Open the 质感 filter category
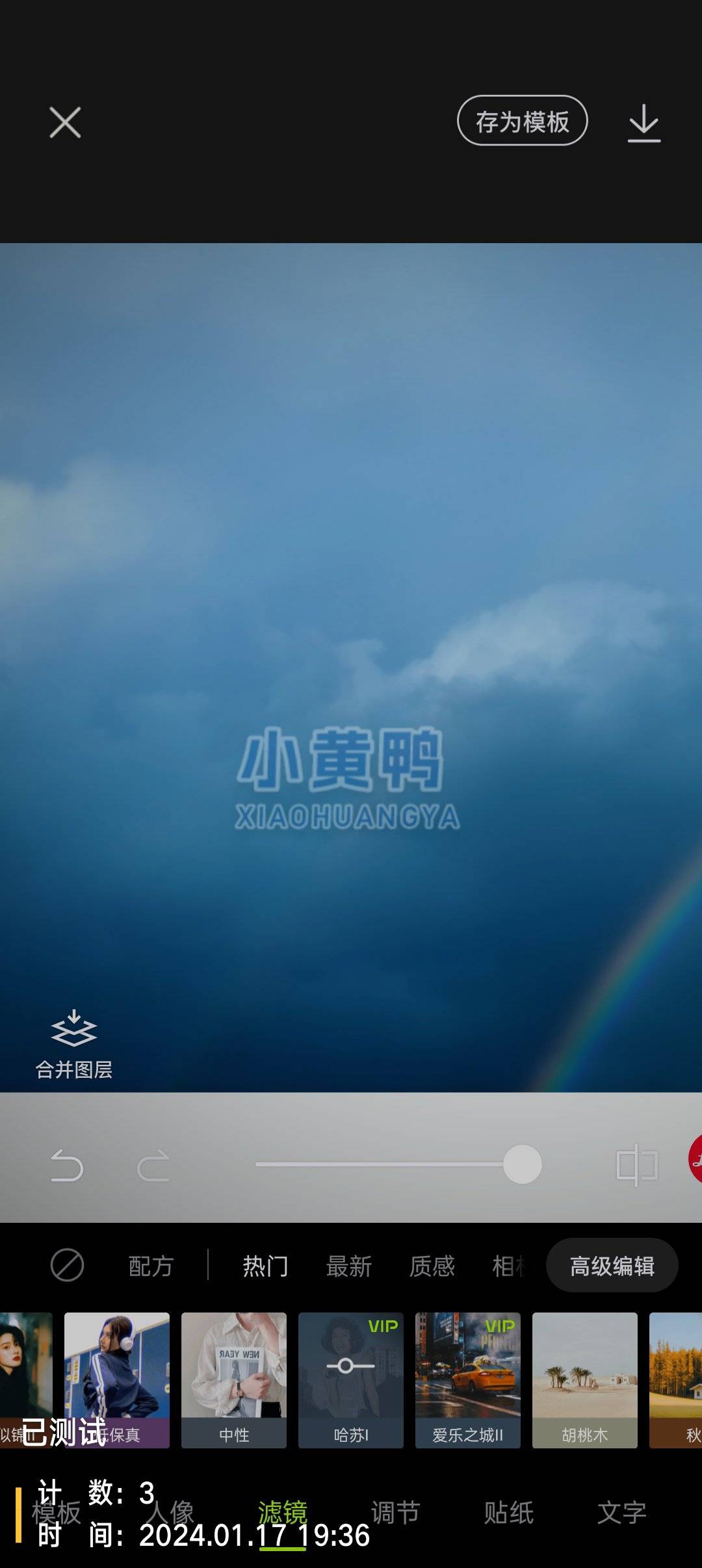The height and width of the screenshot is (1568, 702). pos(432,1266)
